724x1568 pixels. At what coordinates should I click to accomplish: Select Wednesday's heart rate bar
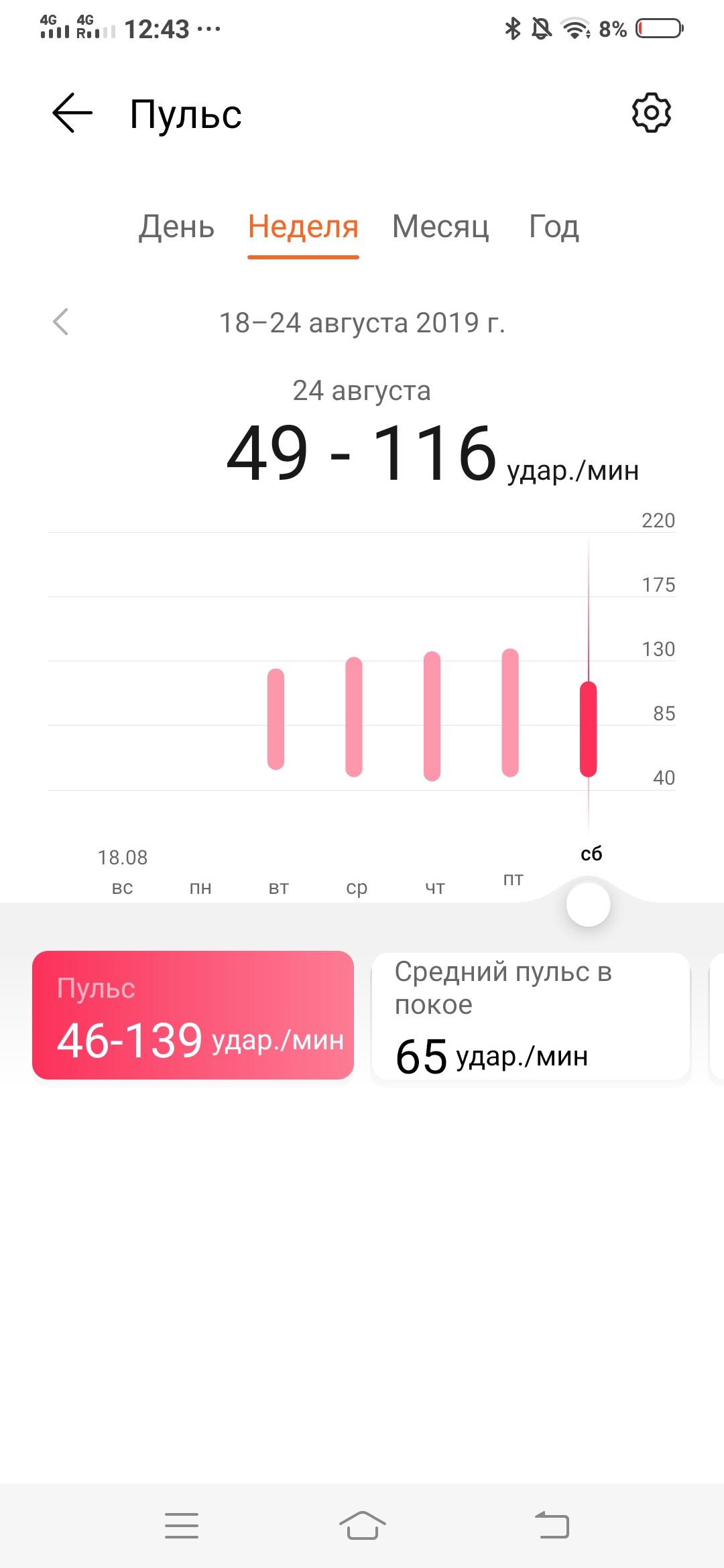point(354,716)
